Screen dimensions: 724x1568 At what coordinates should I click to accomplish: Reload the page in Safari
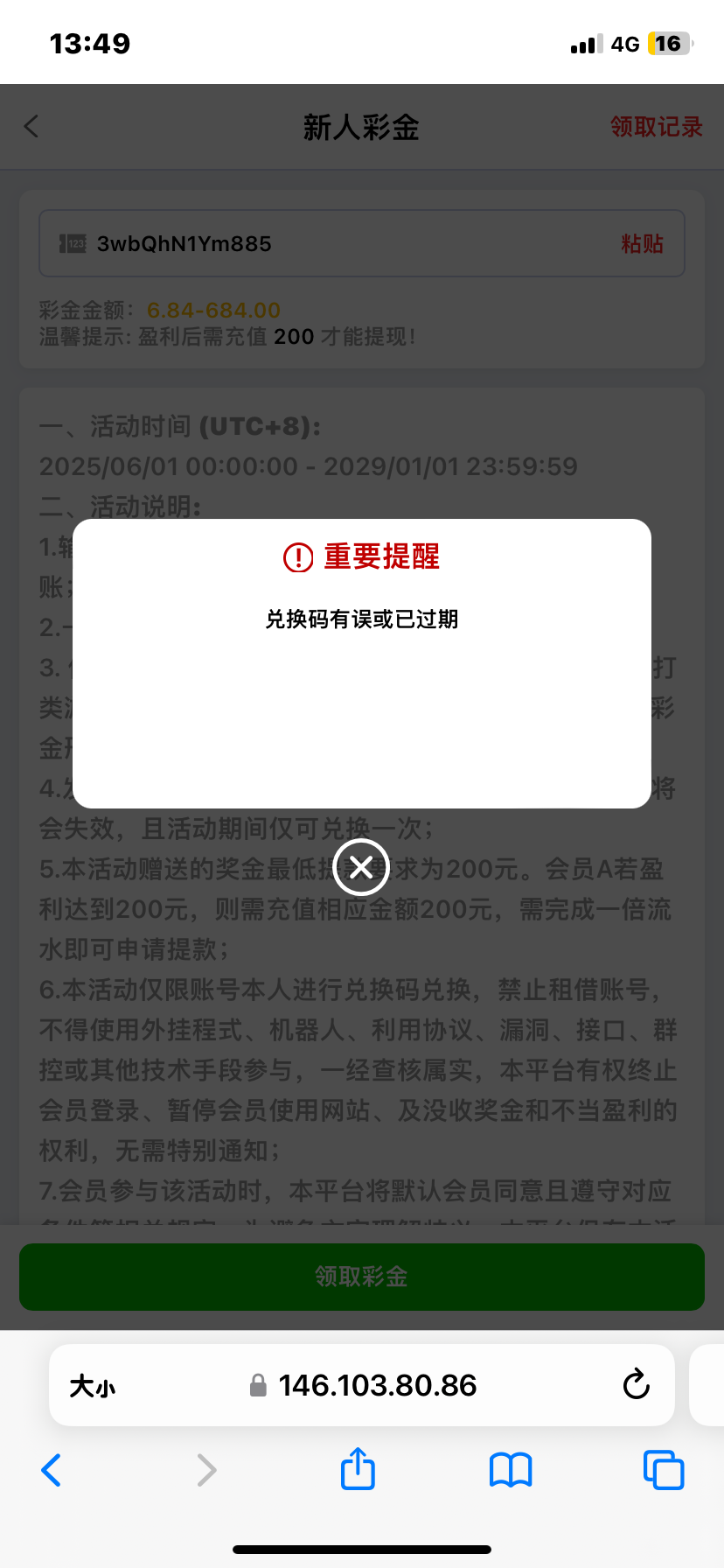[636, 1385]
